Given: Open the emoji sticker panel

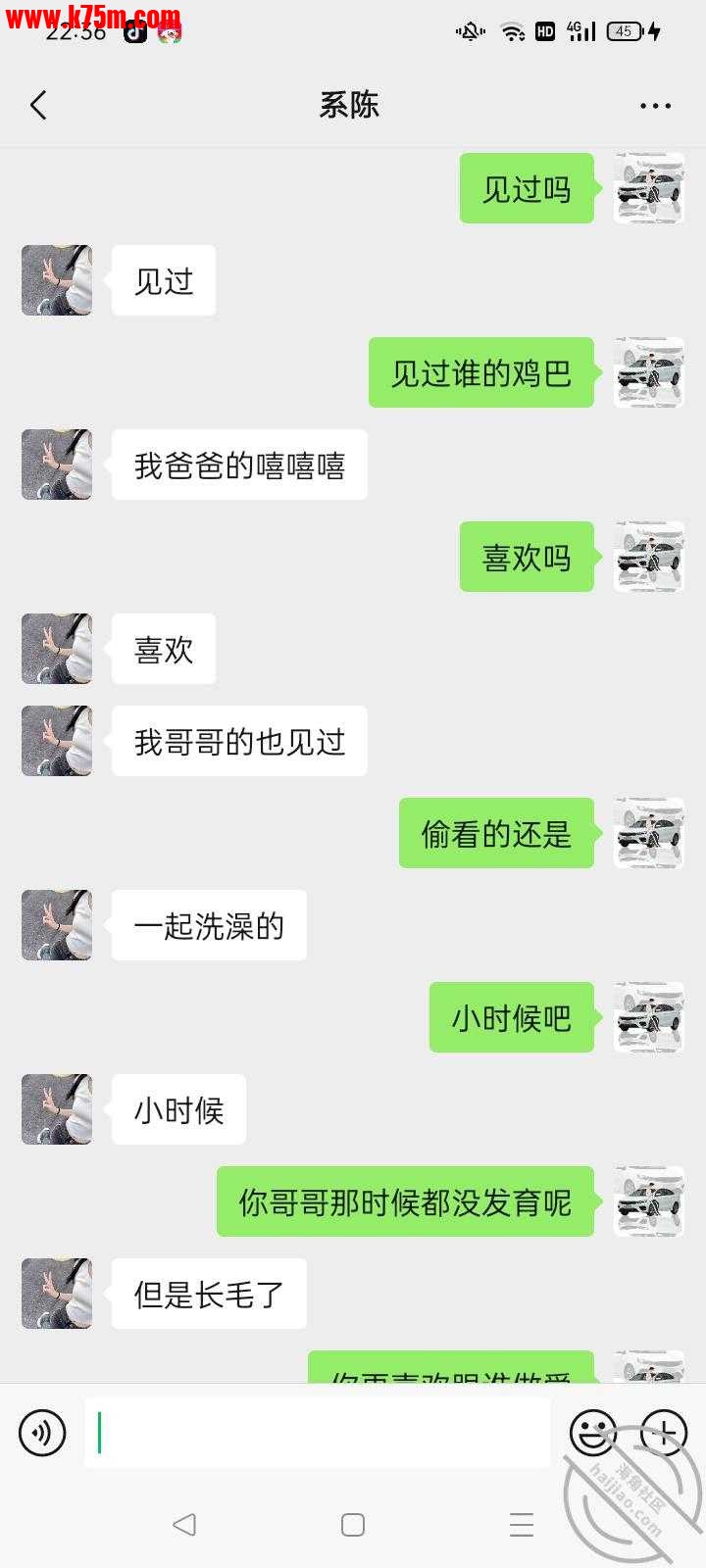Looking at the screenshot, I should (x=592, y=1433).
